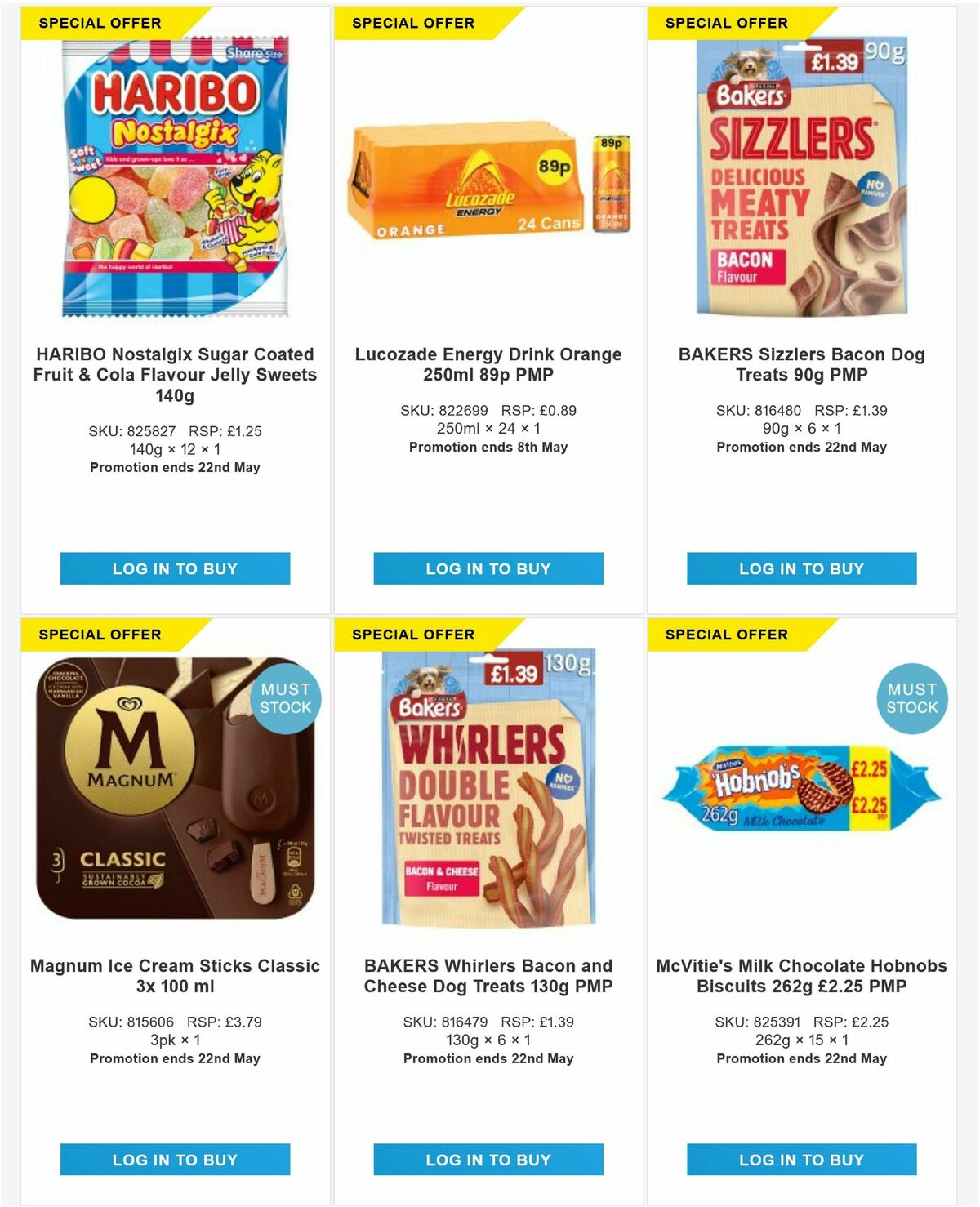
Task: Click LOG IN TO BUY for BAKERS Whirlers treats
Action: coord(488,1158)
